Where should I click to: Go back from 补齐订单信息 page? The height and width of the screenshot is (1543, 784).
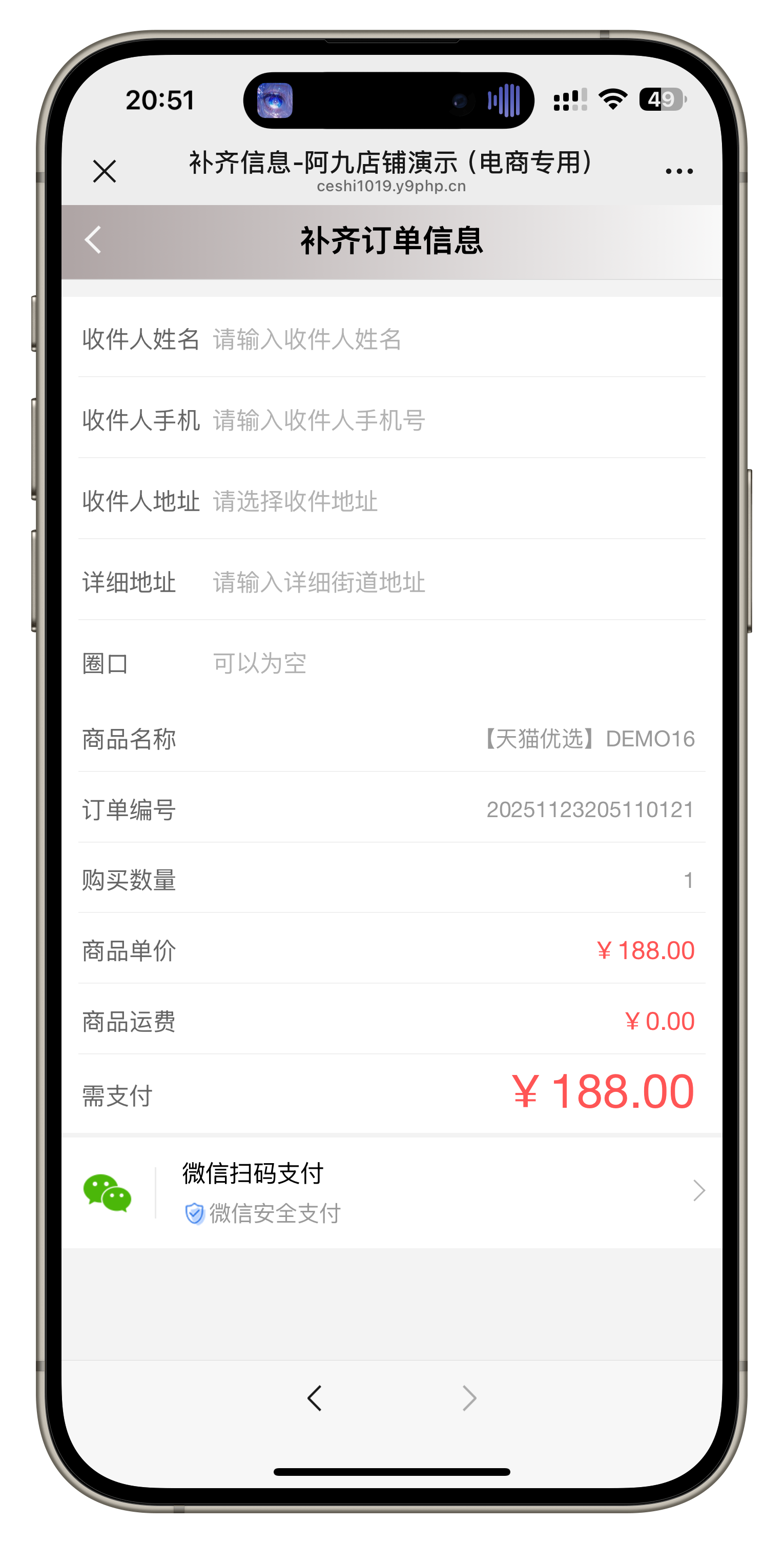tap(93, 240)
